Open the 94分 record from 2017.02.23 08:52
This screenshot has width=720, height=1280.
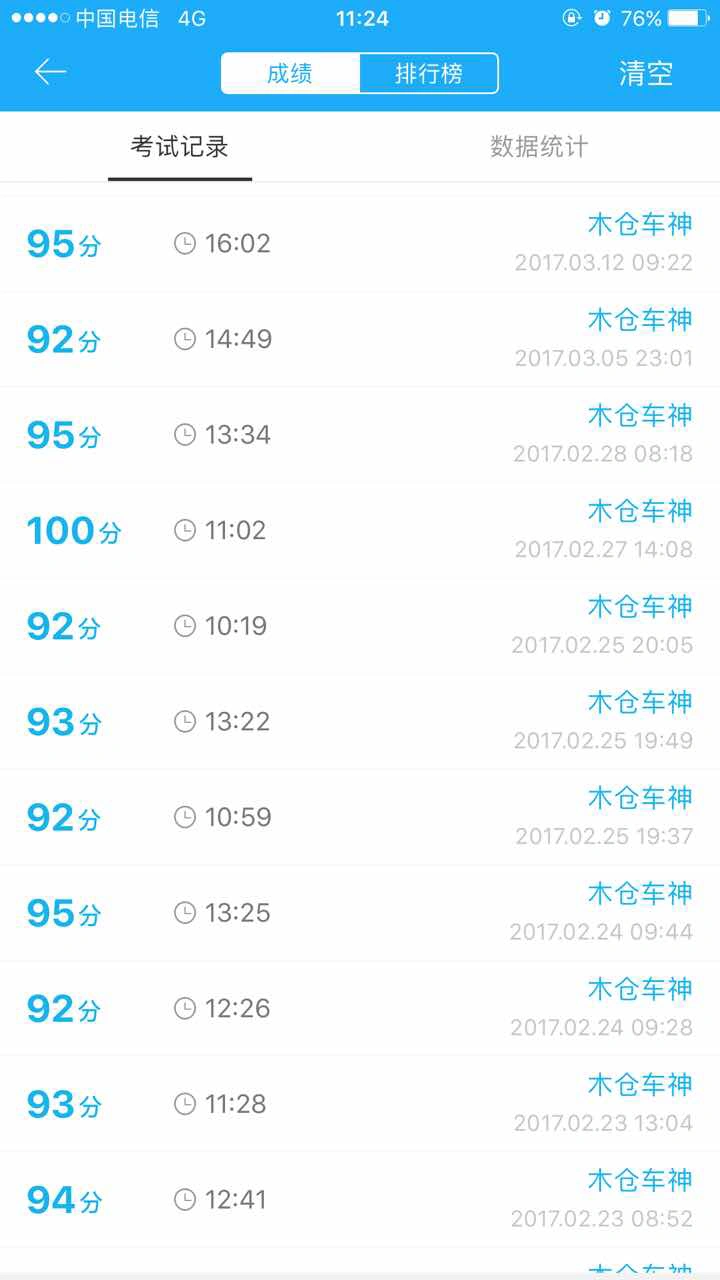[360, 1199]
